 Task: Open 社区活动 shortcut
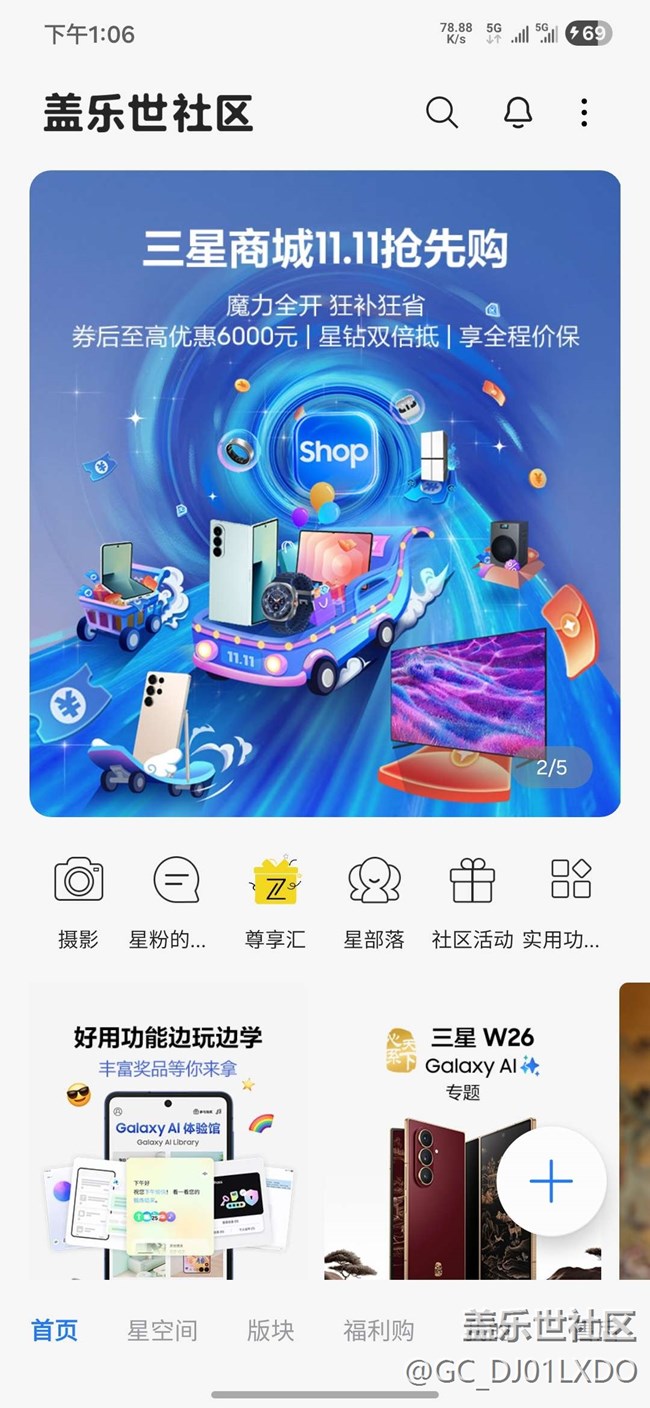472,900
